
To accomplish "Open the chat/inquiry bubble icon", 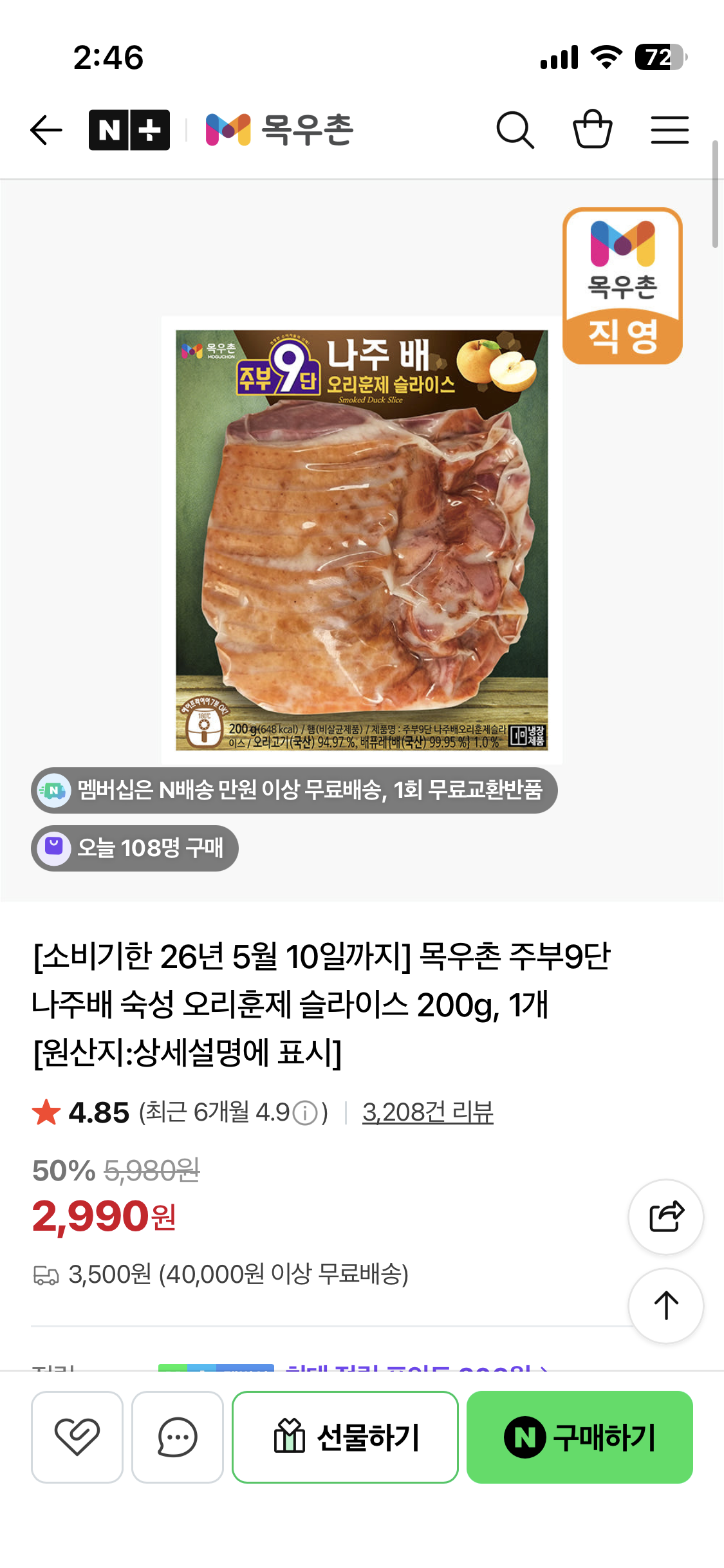I will 178,1437.
